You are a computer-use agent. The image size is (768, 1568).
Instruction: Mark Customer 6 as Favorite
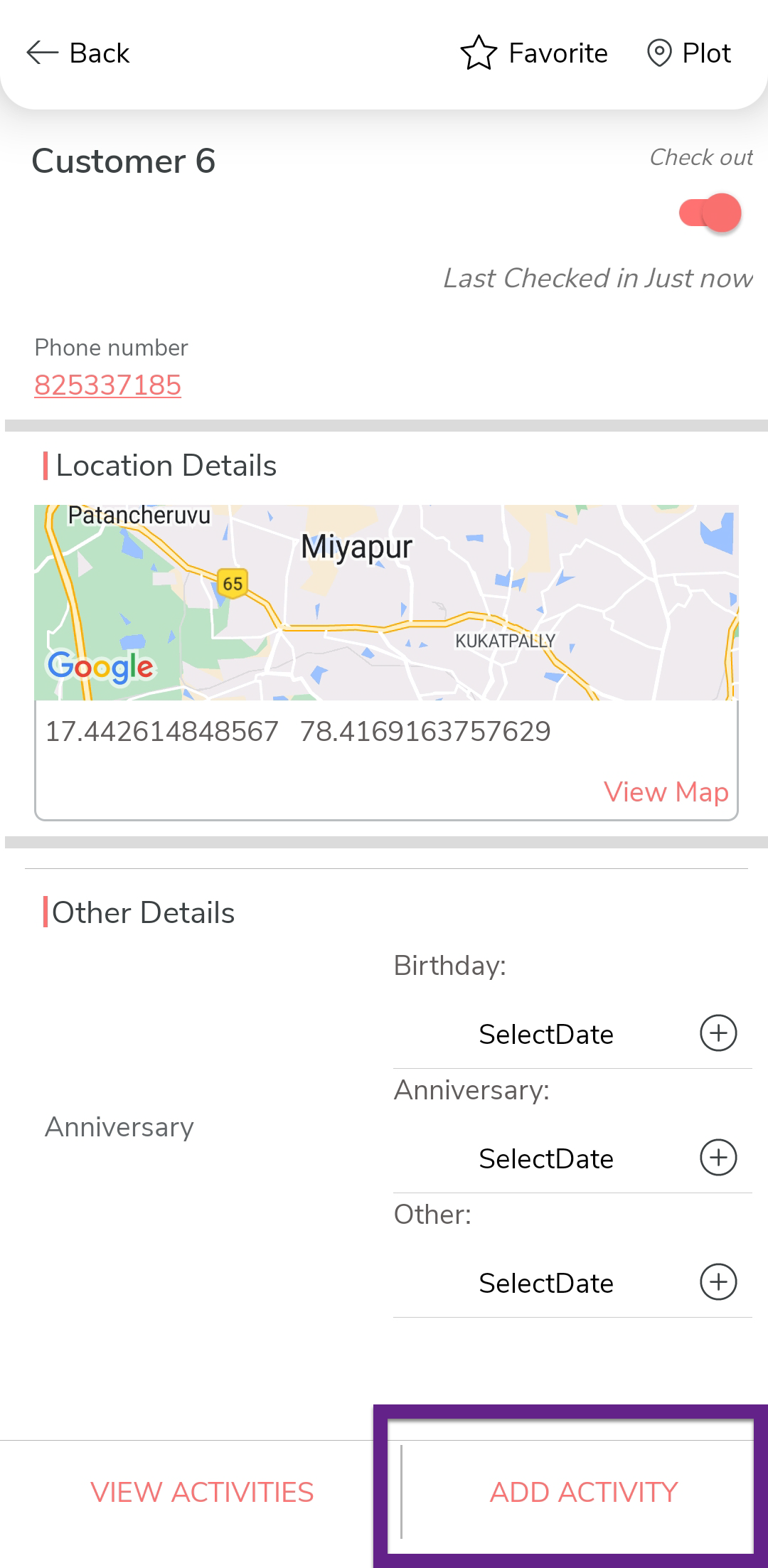click(534, 53)
